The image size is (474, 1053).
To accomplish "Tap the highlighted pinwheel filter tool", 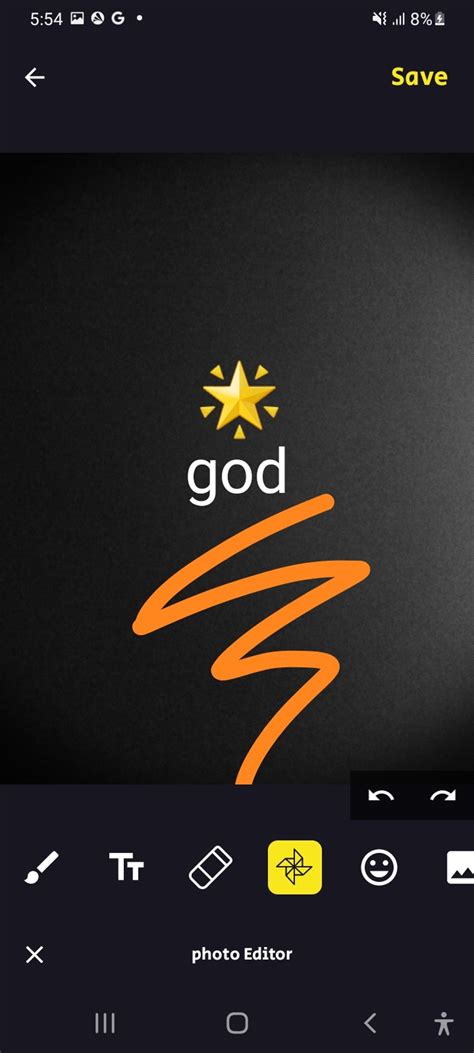I will (295, 867).
